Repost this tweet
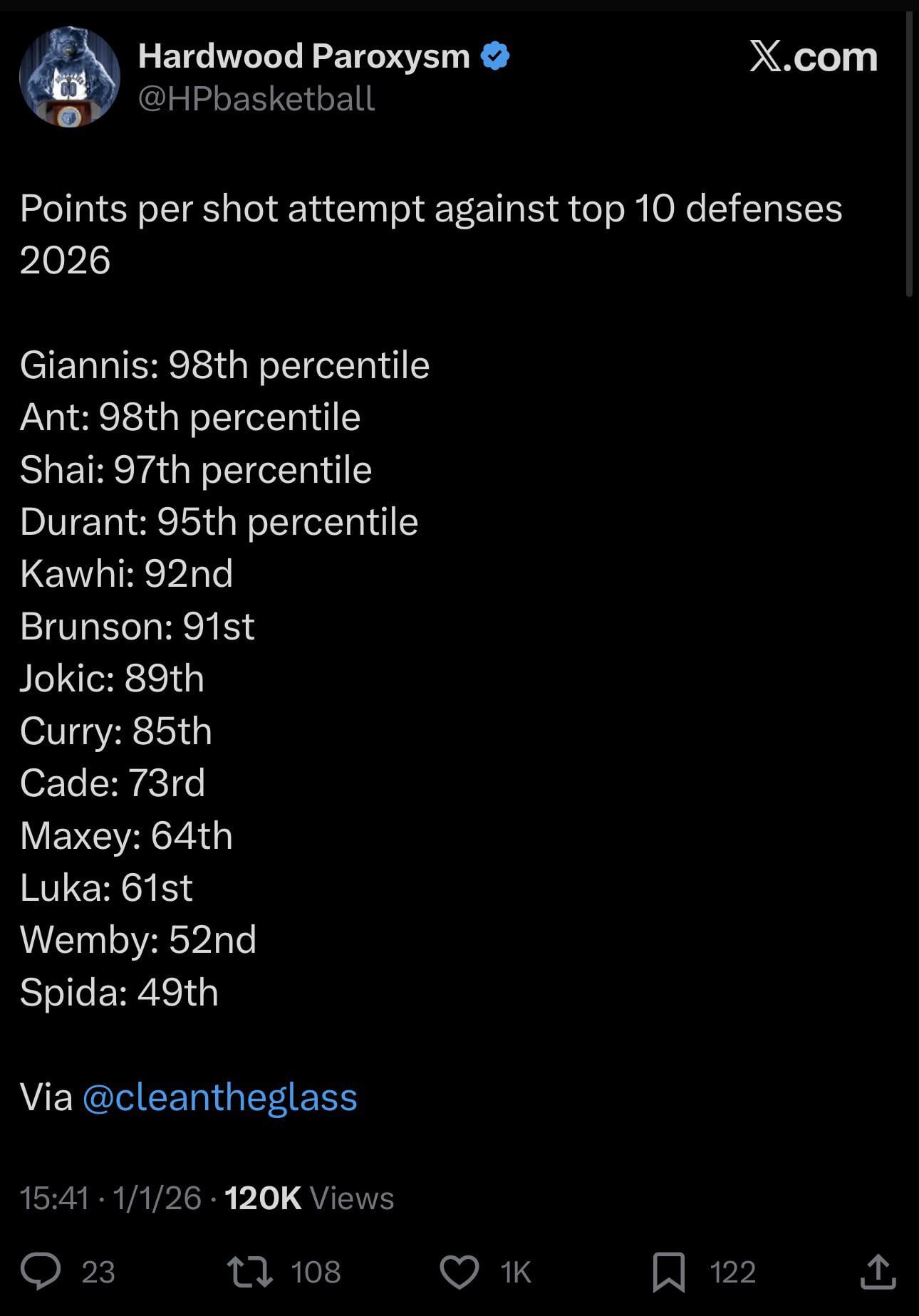Screen dimensions: 919x1316 (x=249, y=1272)
